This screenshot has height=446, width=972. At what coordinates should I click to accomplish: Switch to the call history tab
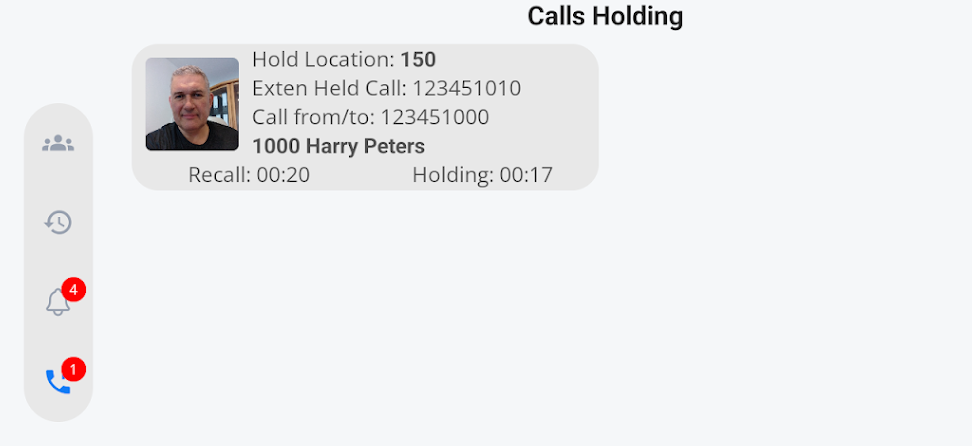58,222
